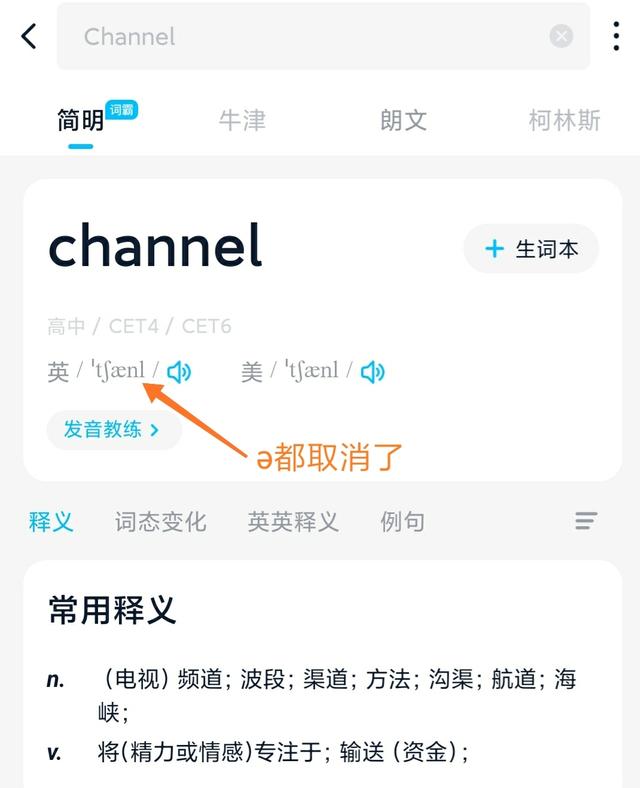The image size is (640, 788).
Task: Open the three-dot overflow menu
Action: pos(616,37)
